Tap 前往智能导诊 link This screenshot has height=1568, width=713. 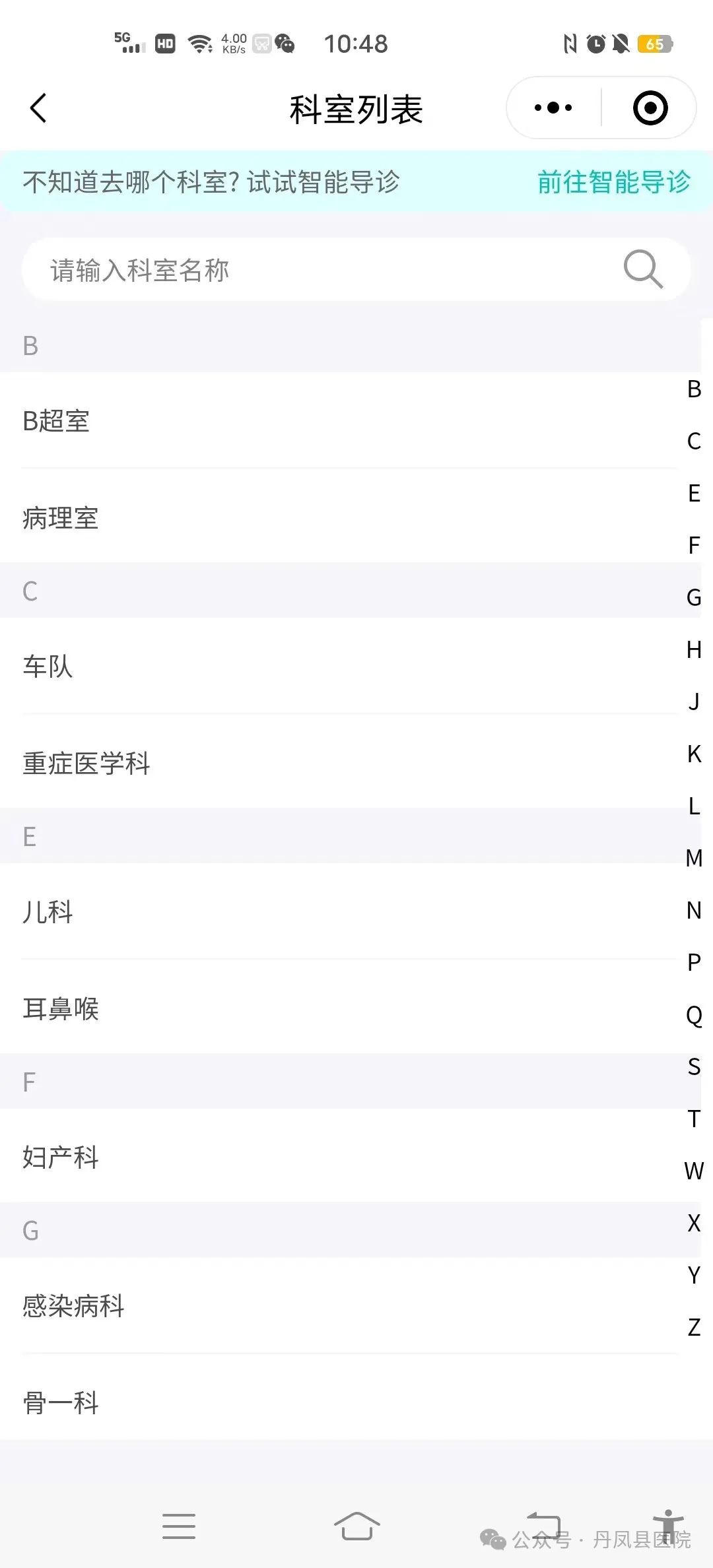(x=613, y=182)
